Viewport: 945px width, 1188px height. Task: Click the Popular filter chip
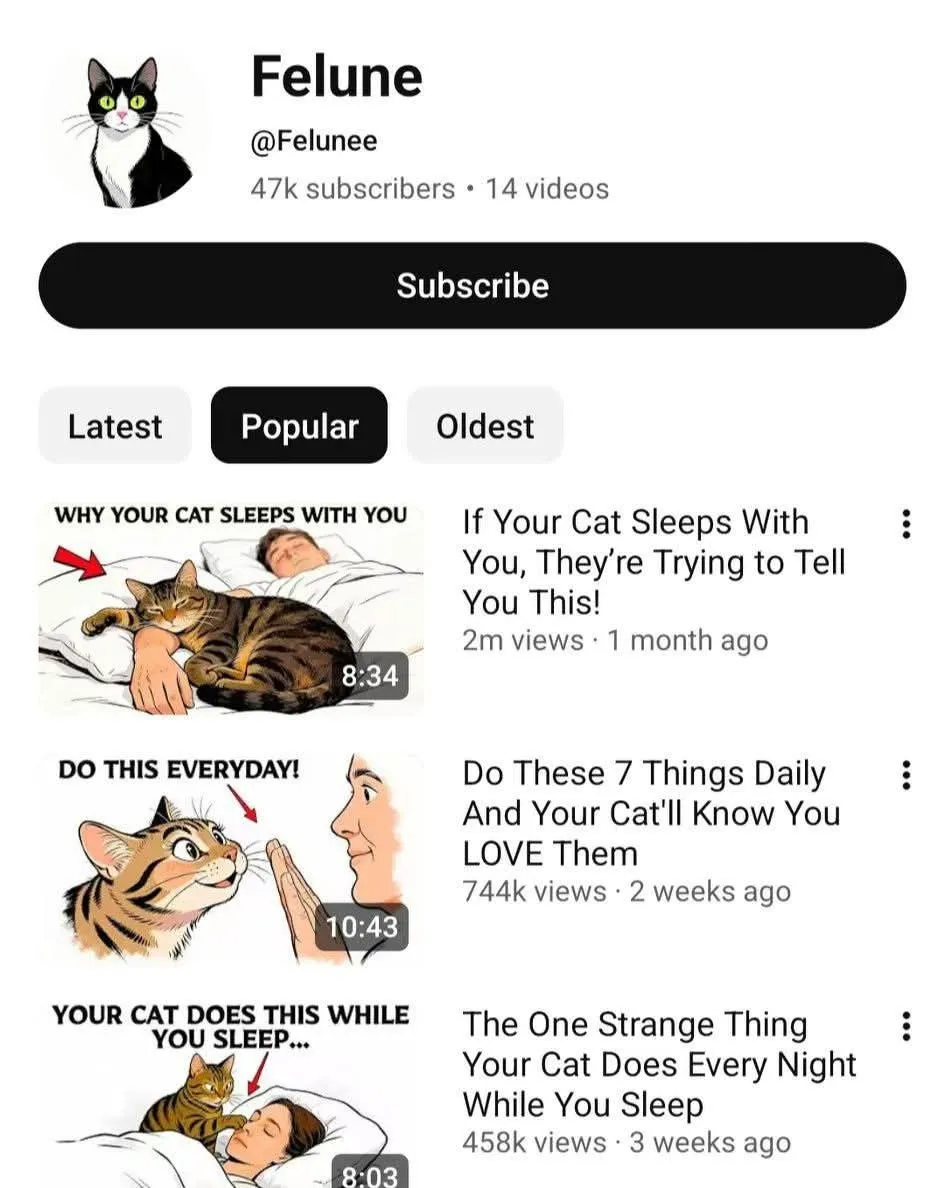click(299, 426)
